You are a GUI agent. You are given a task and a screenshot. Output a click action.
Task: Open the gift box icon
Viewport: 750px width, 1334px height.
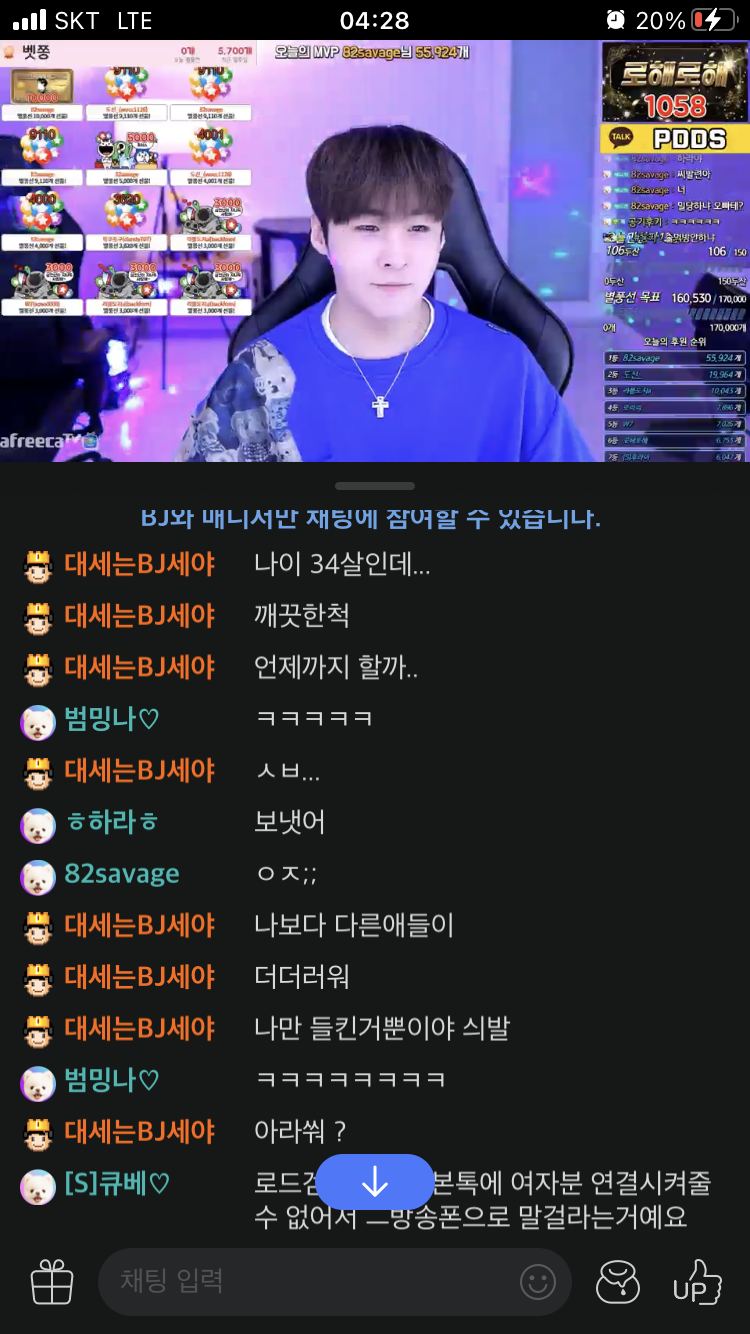coord(52,1281)
